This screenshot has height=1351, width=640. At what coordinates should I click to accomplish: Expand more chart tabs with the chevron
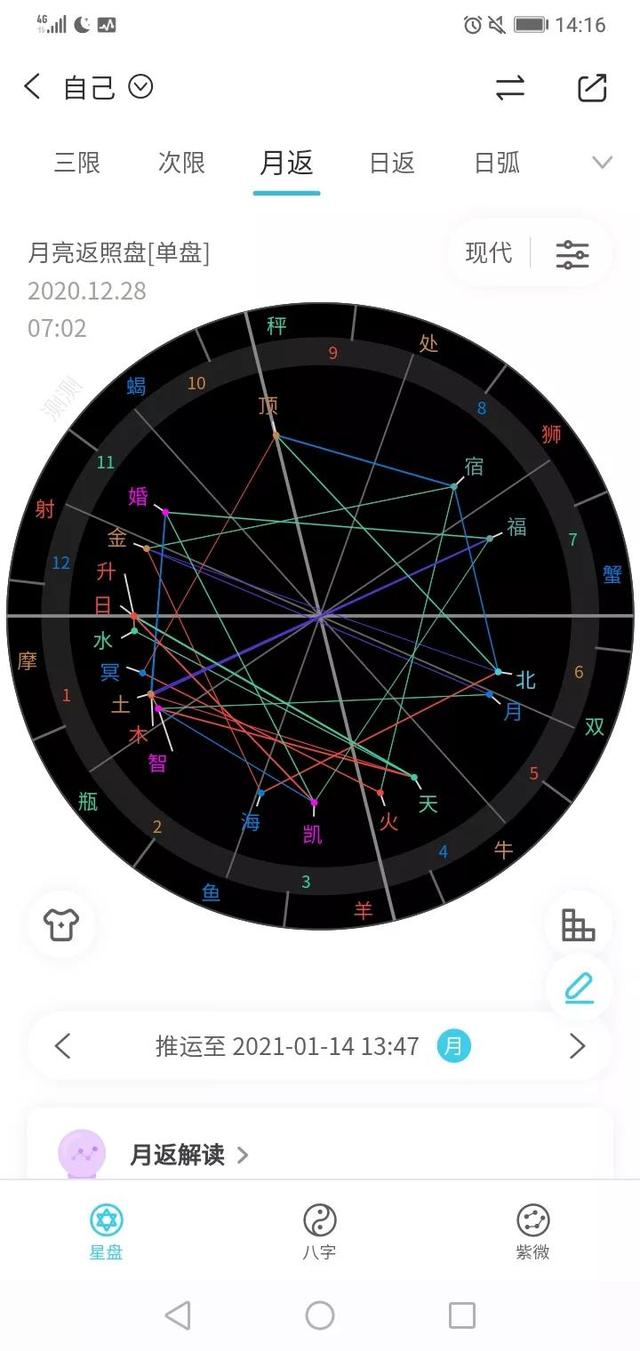click(x=602, y=163)
